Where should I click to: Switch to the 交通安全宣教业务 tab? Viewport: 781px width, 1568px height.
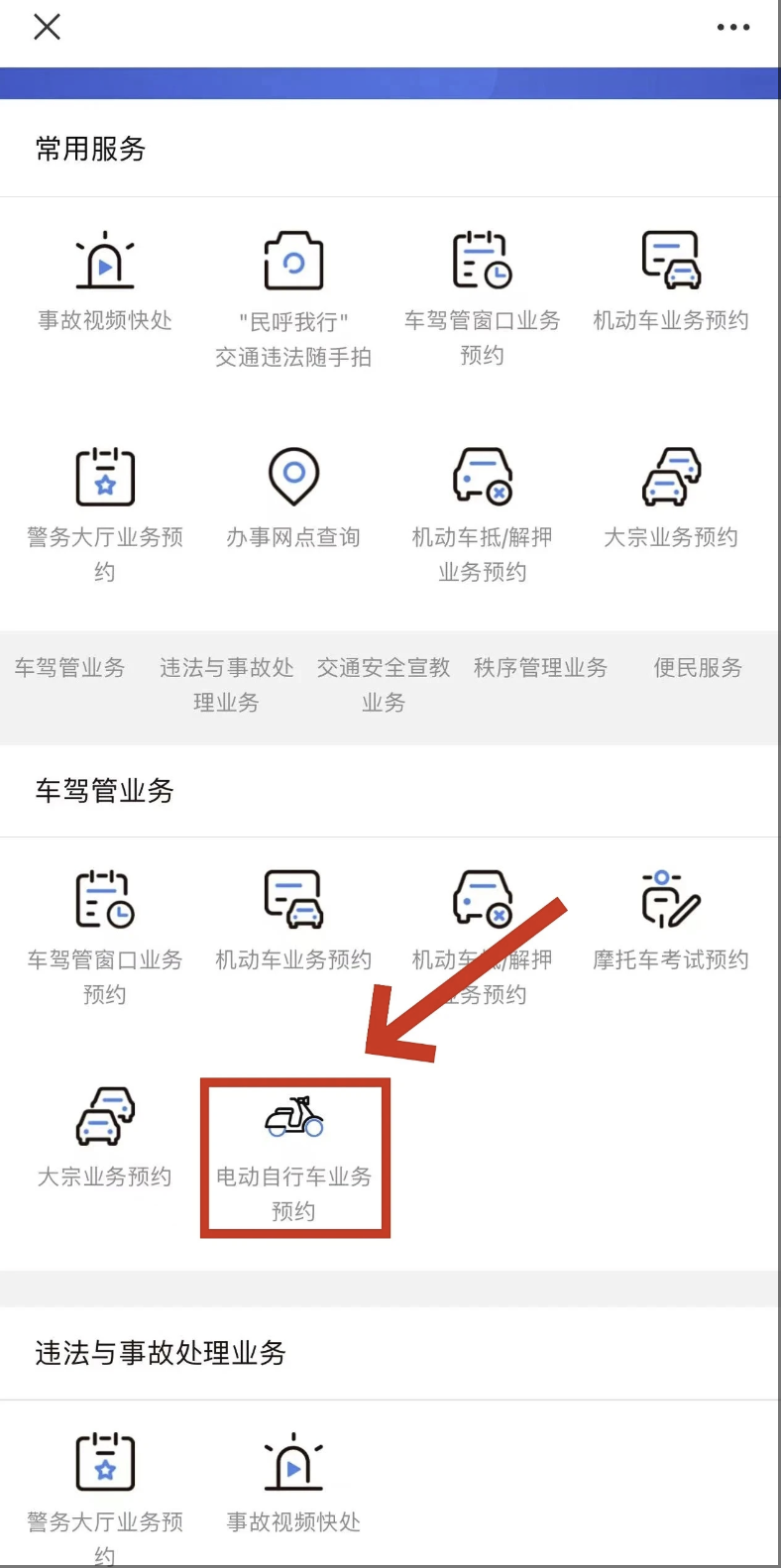[383, 684]
